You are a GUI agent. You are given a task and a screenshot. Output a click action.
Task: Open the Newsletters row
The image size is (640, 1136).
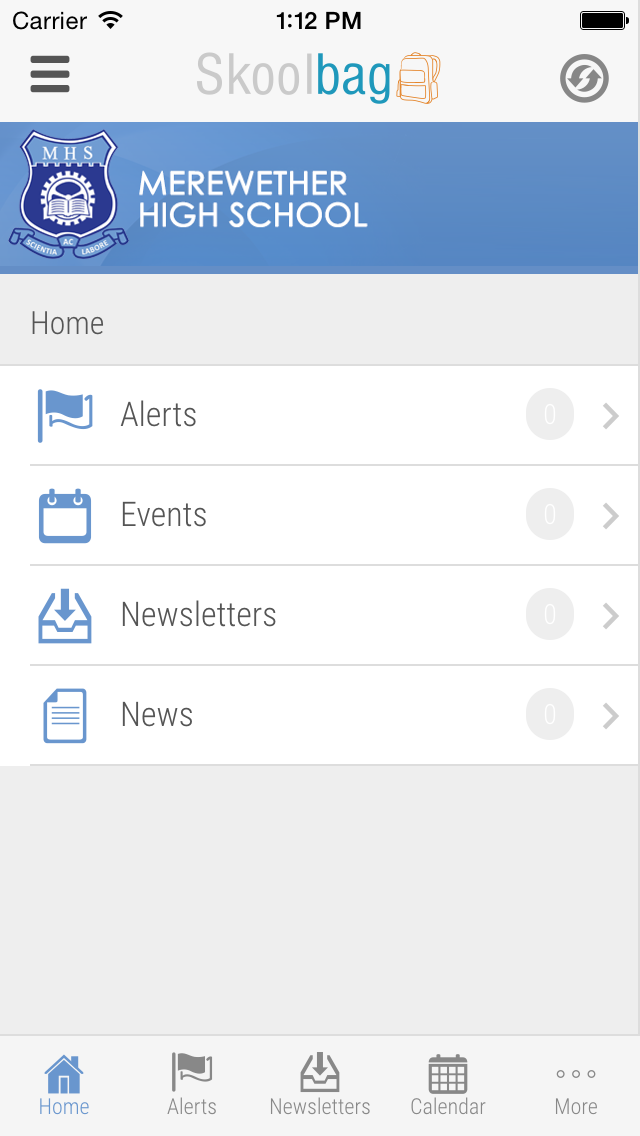pyautogui.click(x=320, y=615)
